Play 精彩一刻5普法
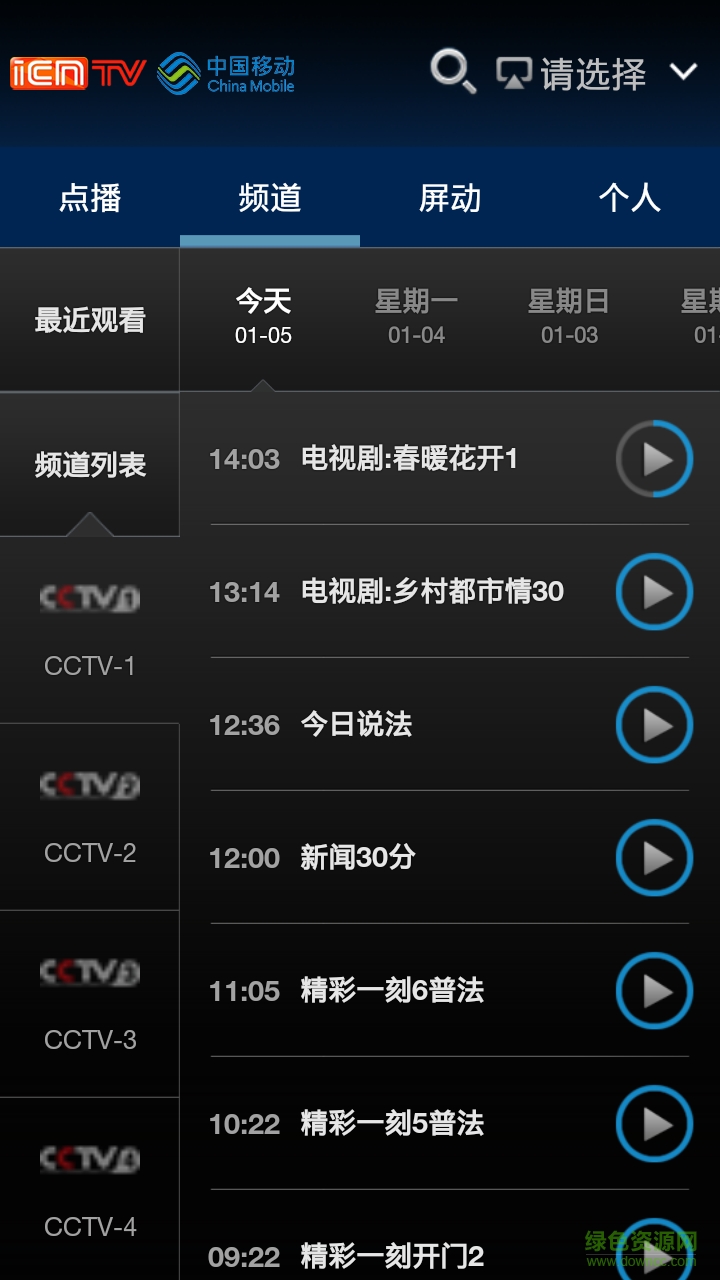720x1280 pixels. 654,1124
